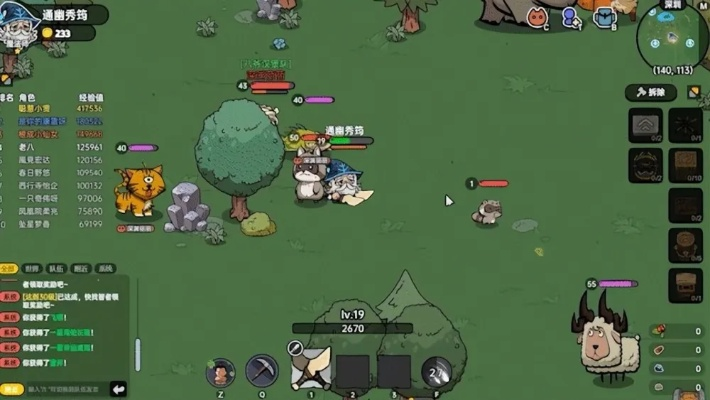This screenshot has width=710, height=400.
Task: Switch to the 队伍 chat tab
Action: tap(57, 268)
